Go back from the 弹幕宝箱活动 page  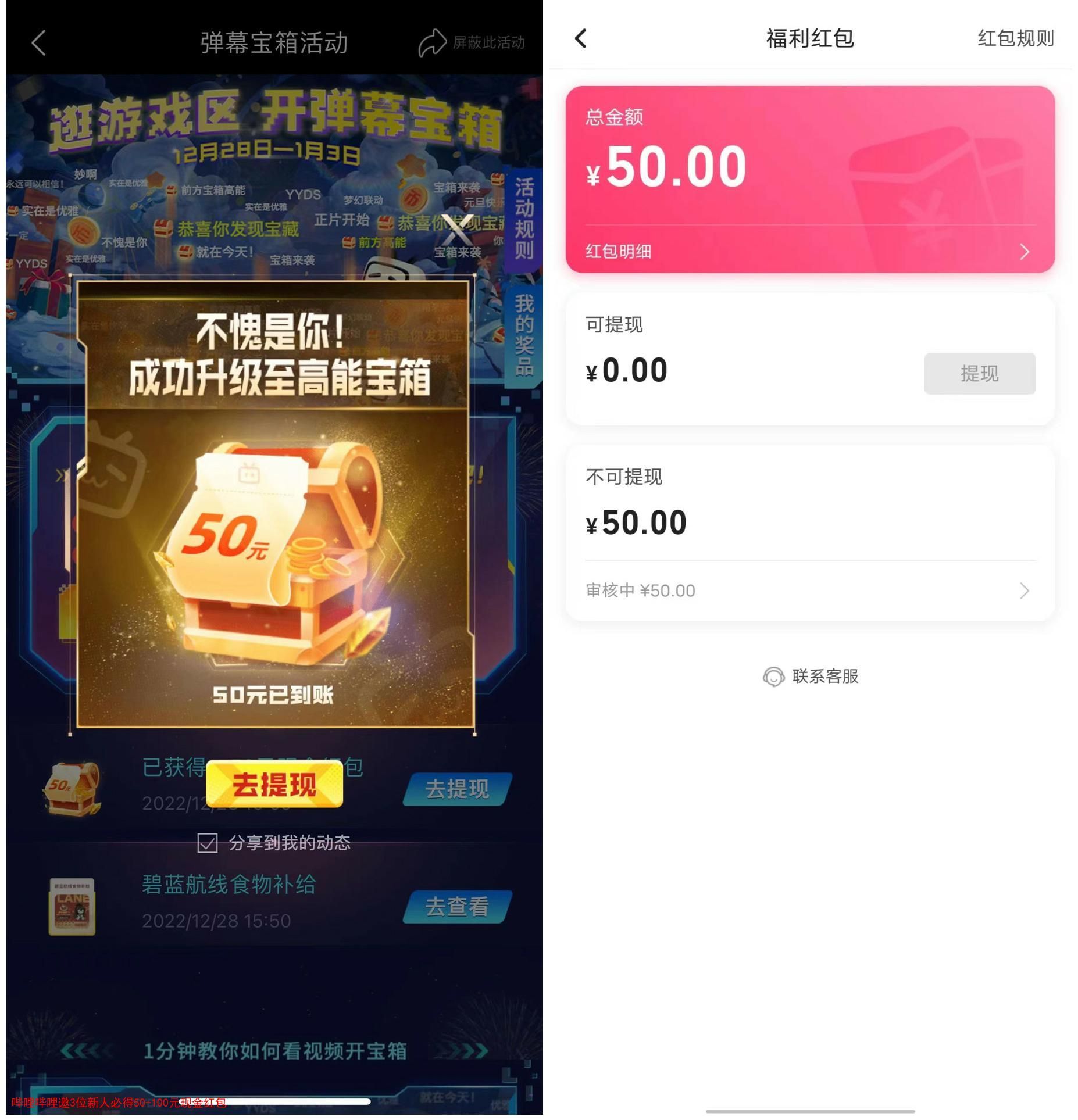(x=38, y=43)
